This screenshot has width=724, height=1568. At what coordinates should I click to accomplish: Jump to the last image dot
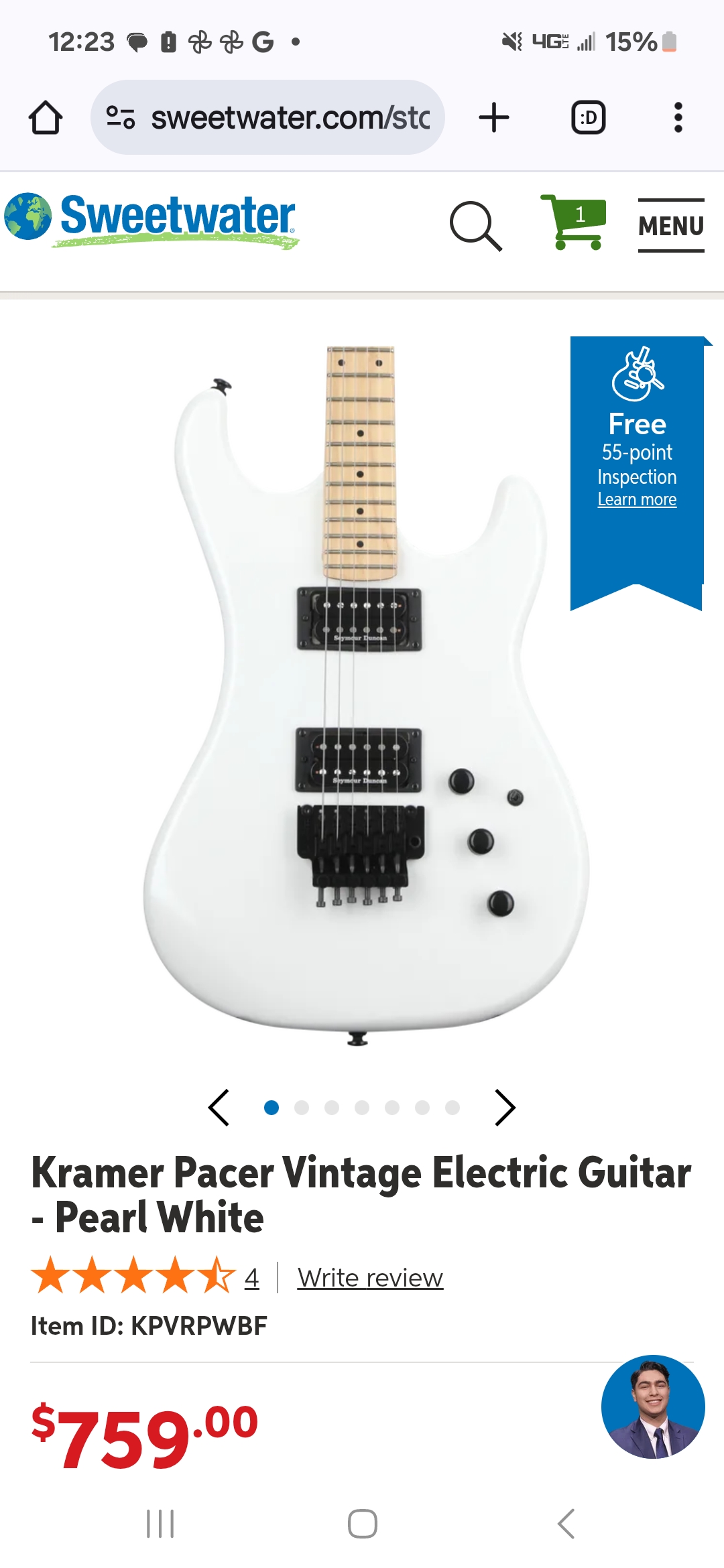[452, 1108]
